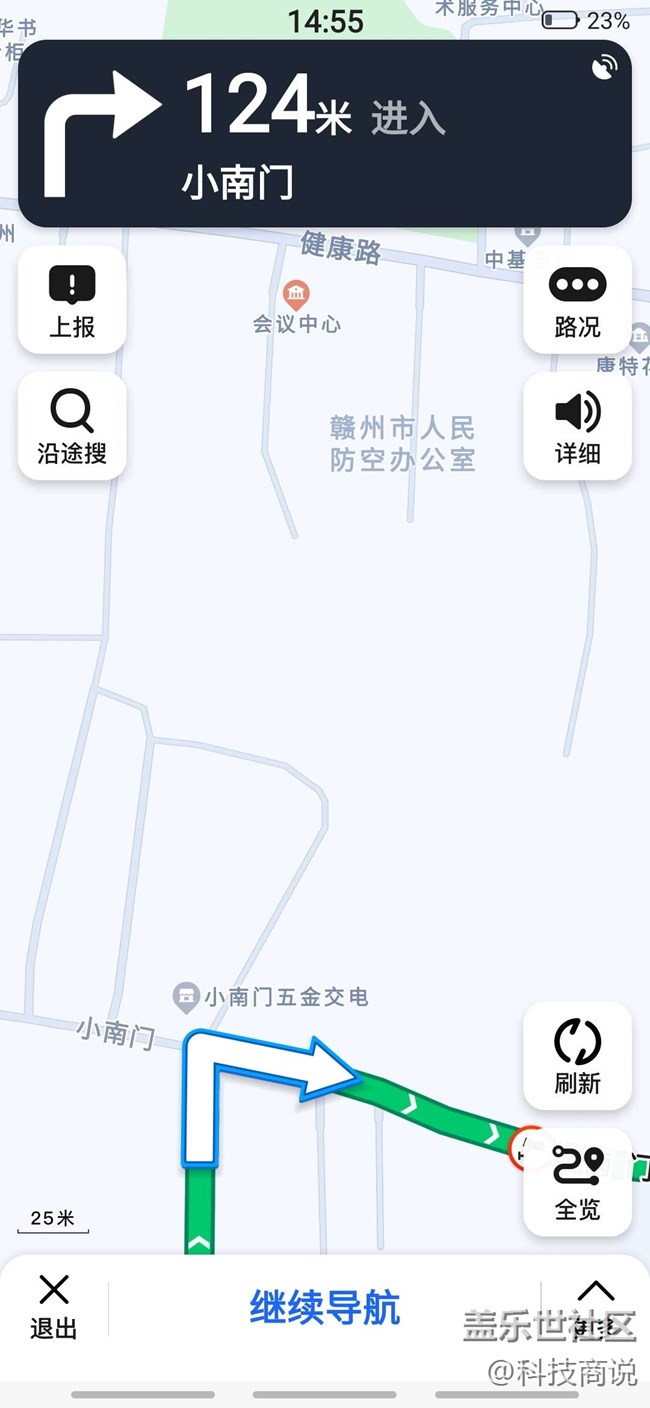
Task: Refresh the route with 刷新
Action: pos(577,1056)
